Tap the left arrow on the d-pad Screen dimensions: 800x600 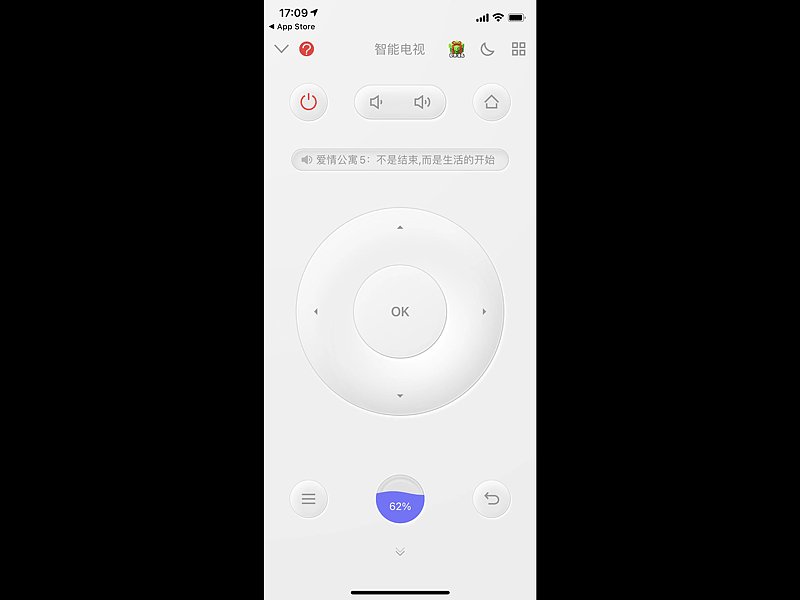click(316, 312)
